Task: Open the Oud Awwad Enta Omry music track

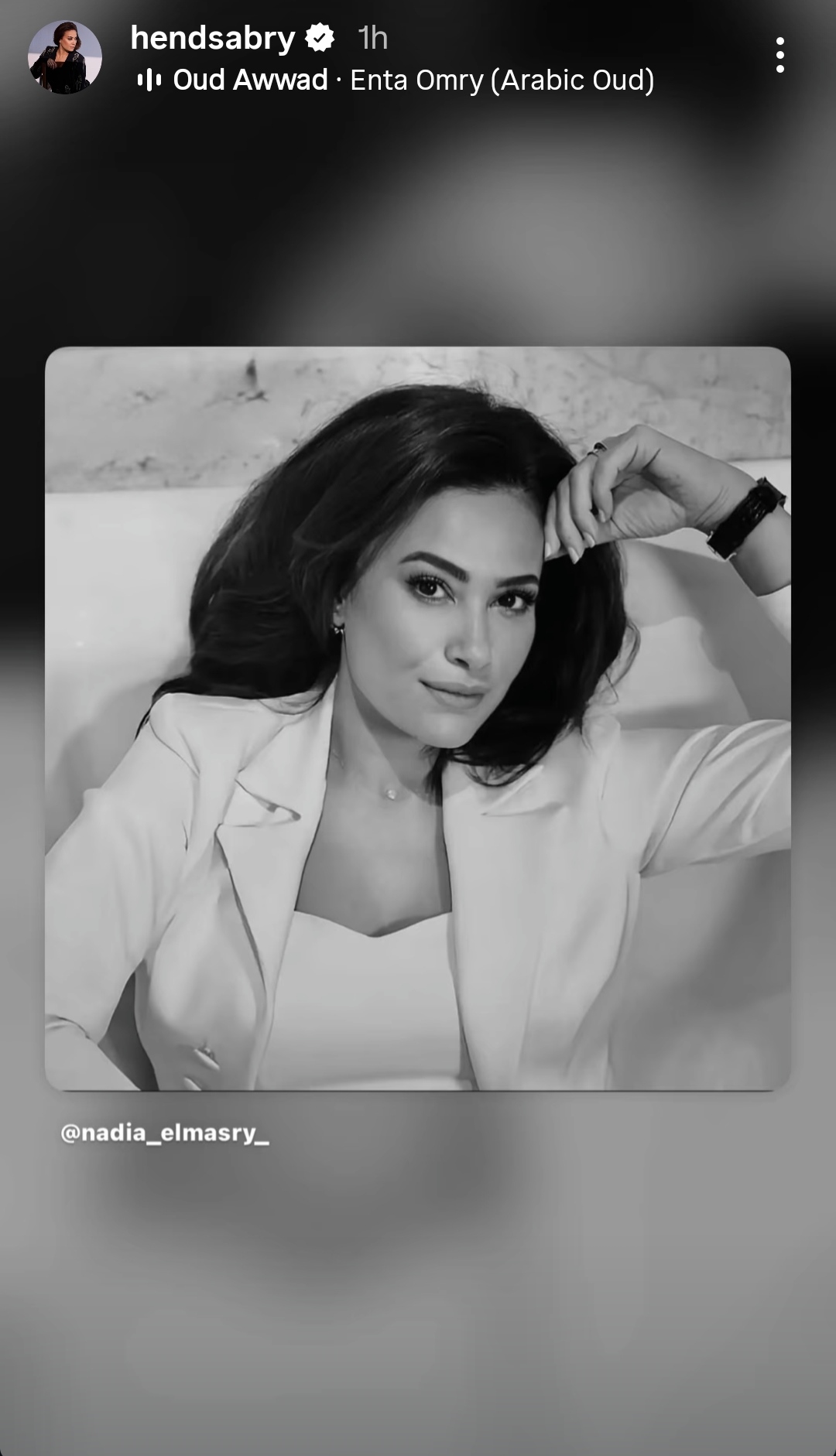Action: point(413,80)
